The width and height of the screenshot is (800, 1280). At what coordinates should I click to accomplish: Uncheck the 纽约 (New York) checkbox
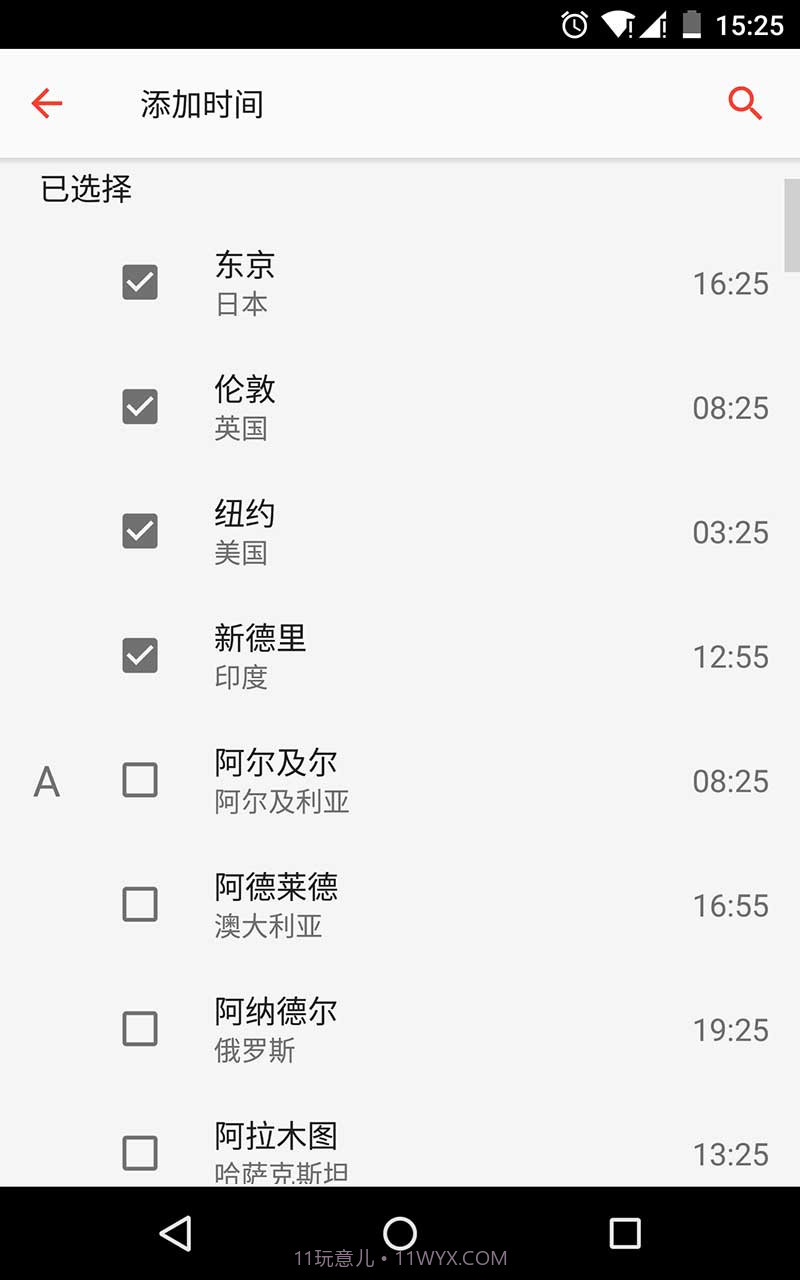click(139, 531)
